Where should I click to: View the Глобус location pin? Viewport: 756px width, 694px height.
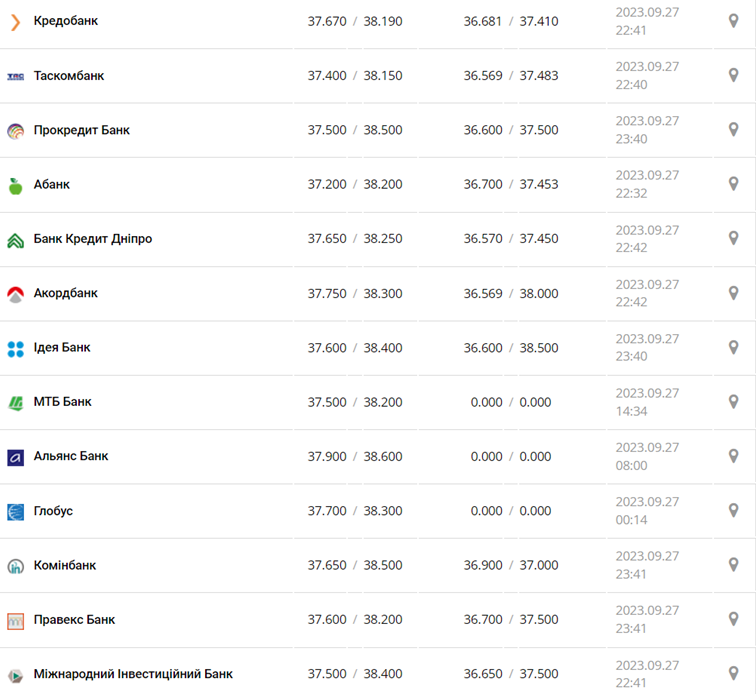tap(733, 511)
